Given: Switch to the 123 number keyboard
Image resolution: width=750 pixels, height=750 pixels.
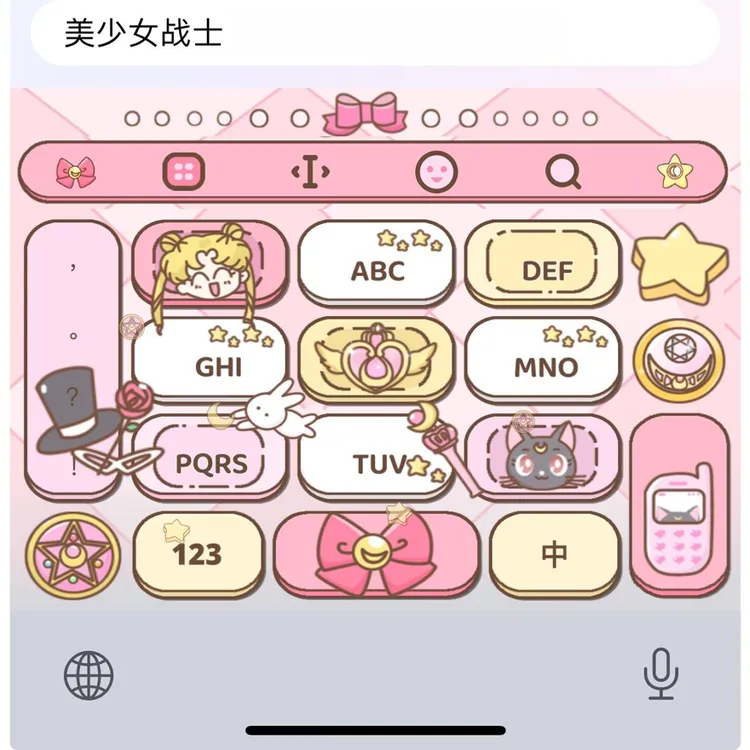Looking at the screenshot, I should tap(199, 554).
